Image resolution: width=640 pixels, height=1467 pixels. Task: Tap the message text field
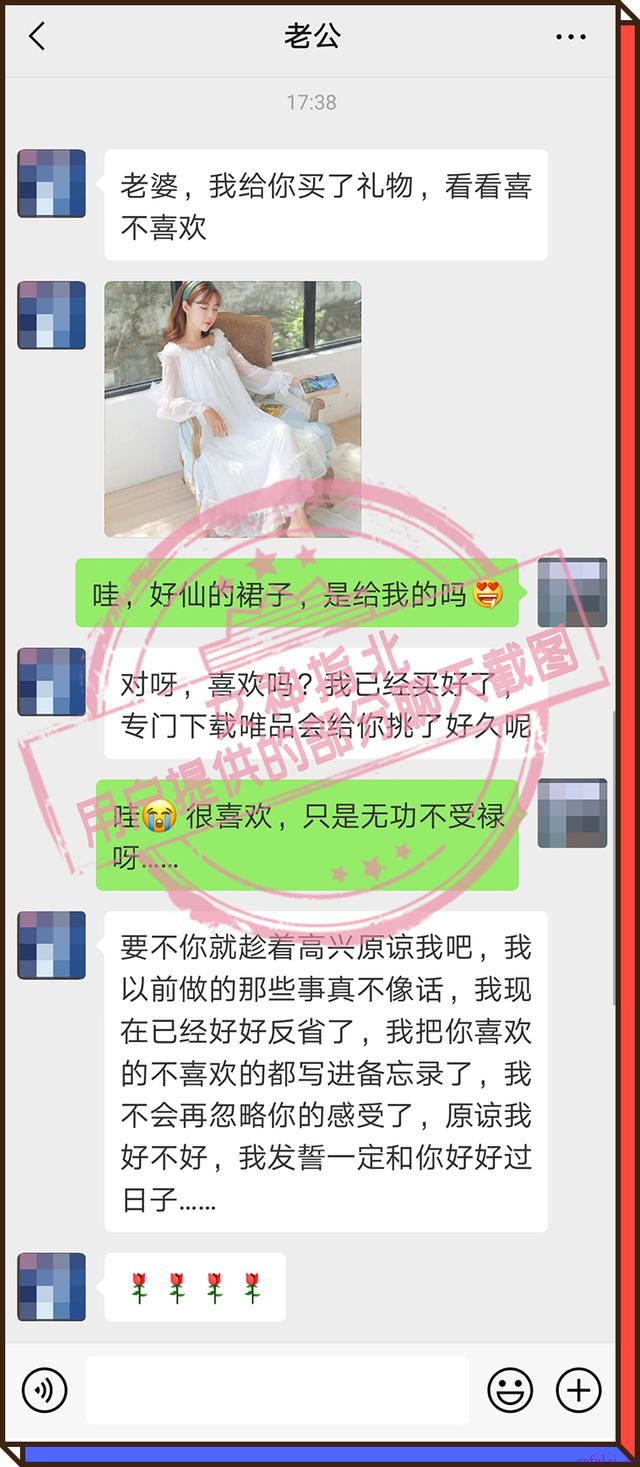[x=277, y=1390]
